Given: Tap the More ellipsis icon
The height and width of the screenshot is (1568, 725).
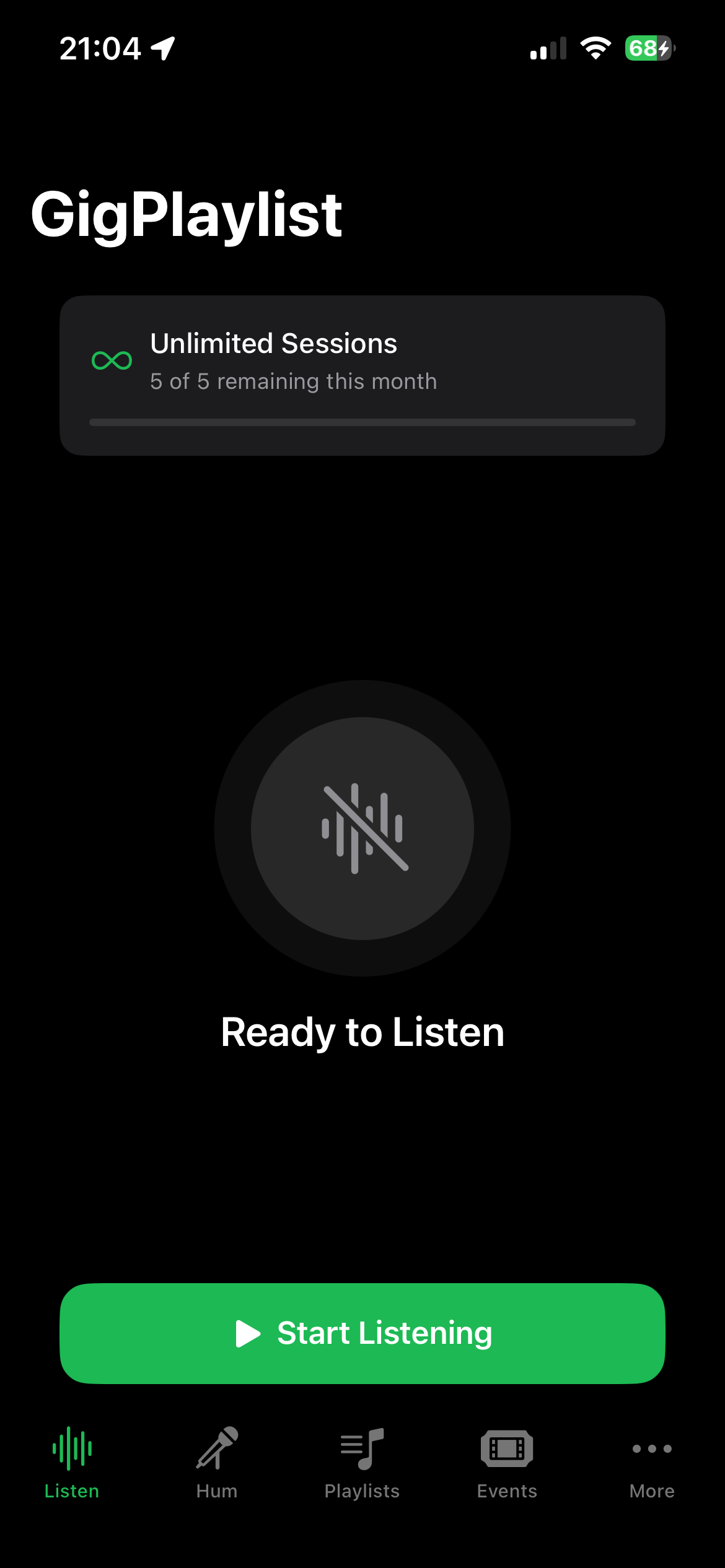Looking at the screenshot, I should point(652,1450).
